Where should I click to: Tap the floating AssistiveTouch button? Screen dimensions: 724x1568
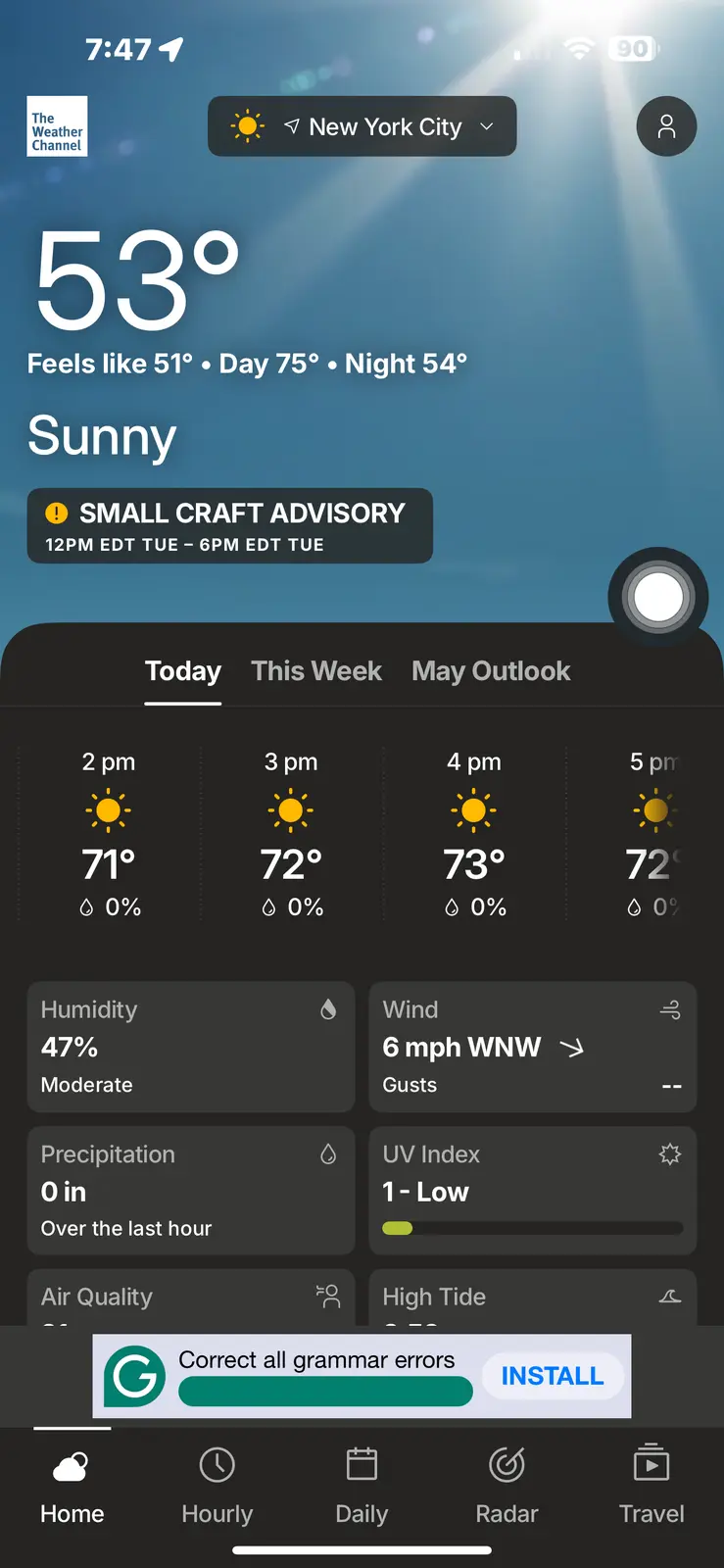point(658,597)
